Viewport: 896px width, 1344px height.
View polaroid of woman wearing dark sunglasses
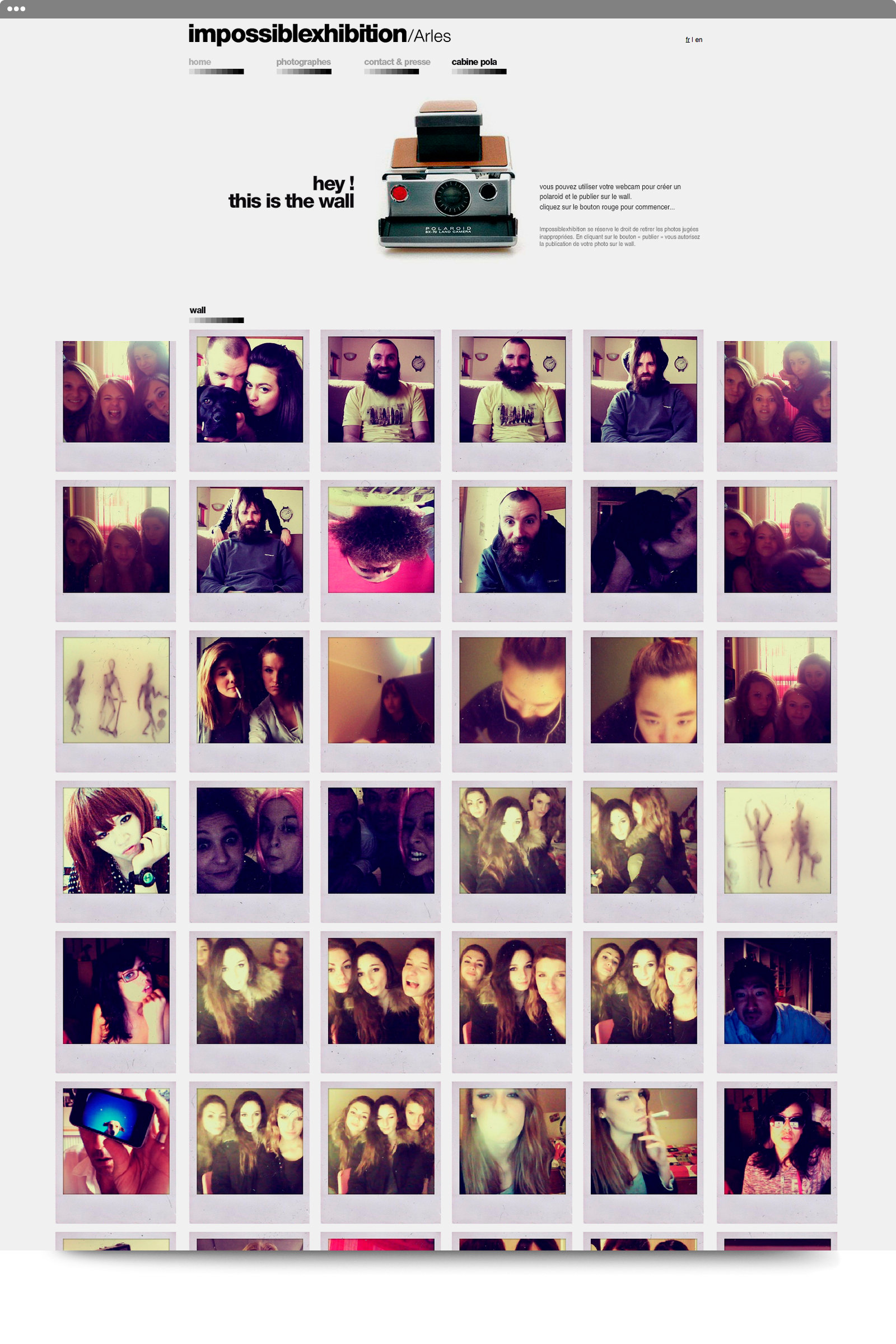(x=777, y=1141)
